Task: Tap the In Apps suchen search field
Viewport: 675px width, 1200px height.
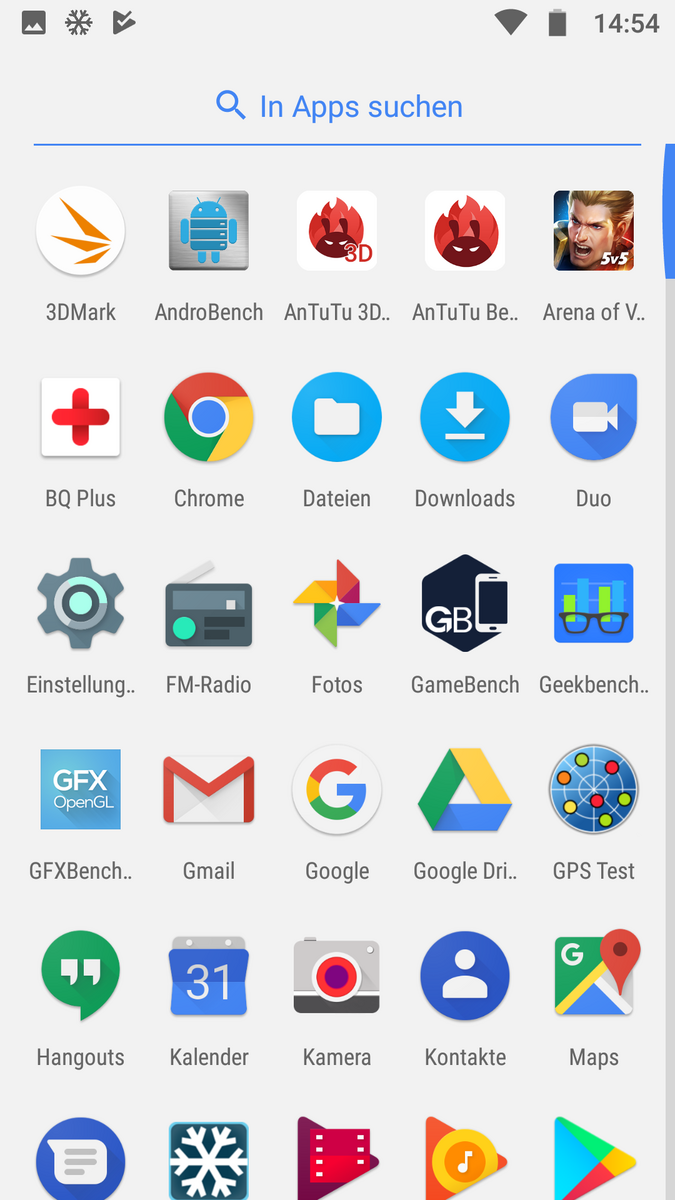Action: 338,107
